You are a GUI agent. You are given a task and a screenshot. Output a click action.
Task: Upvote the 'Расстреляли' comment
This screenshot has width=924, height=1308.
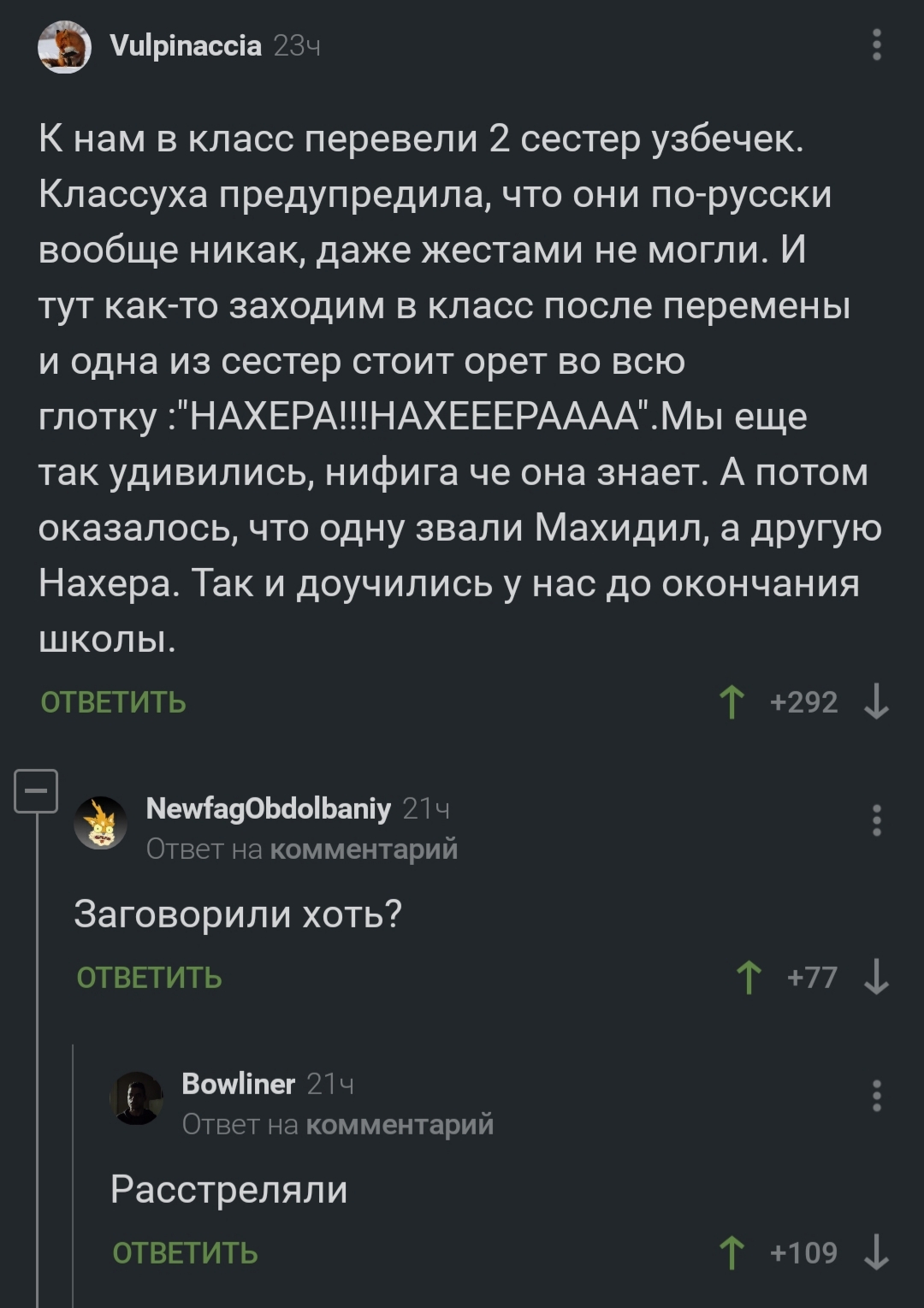coord(731,1252)
